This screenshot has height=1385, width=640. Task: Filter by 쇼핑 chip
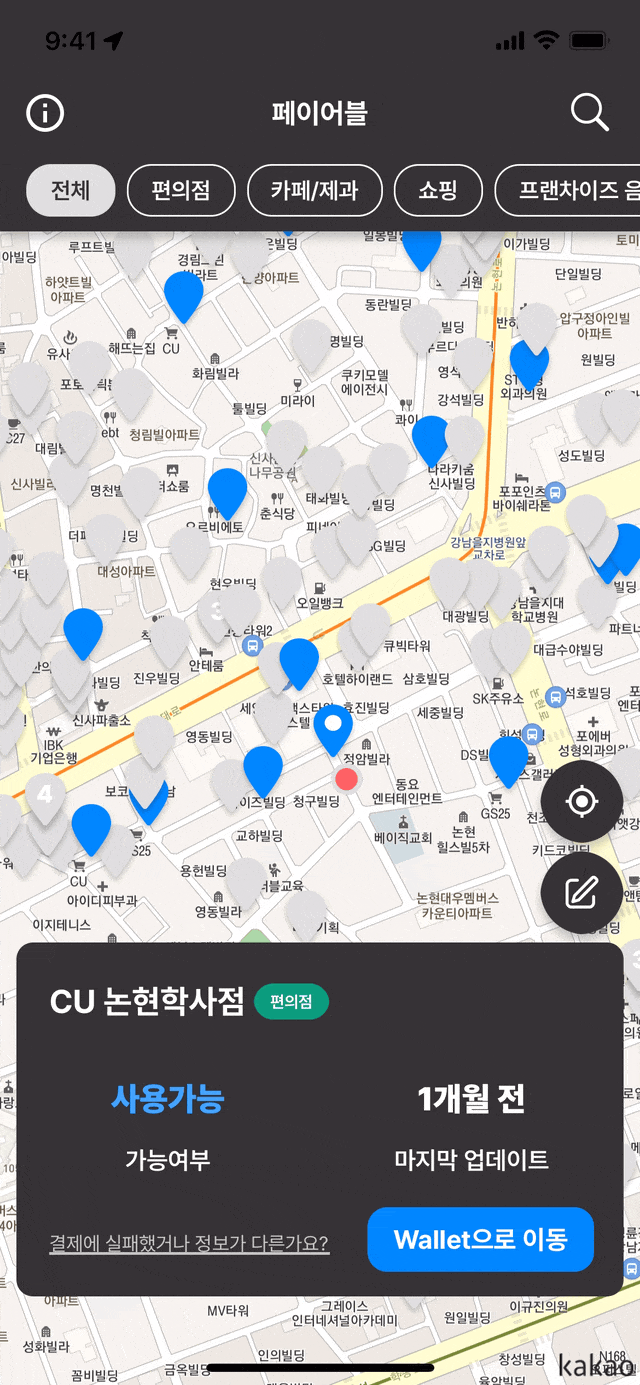[438, 190]
